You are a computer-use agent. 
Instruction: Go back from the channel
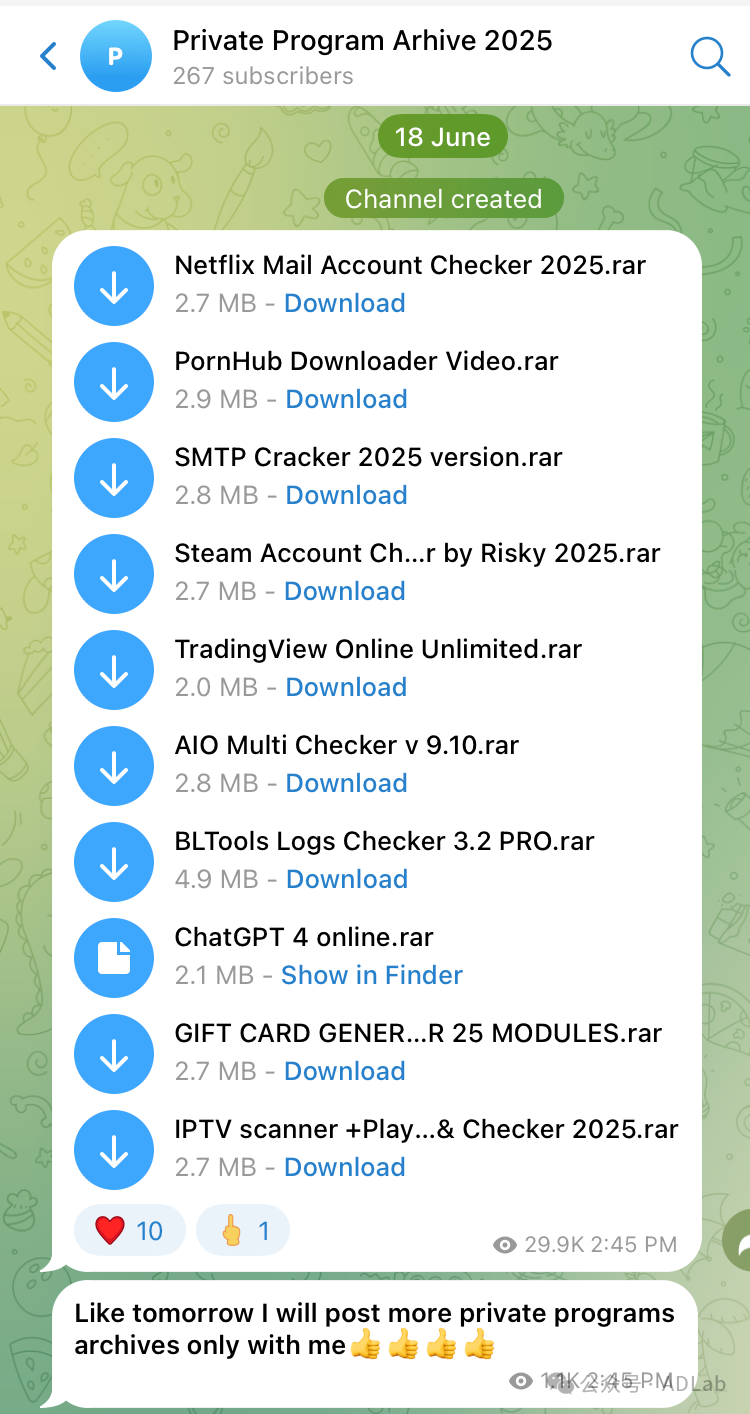click(48, 56)
